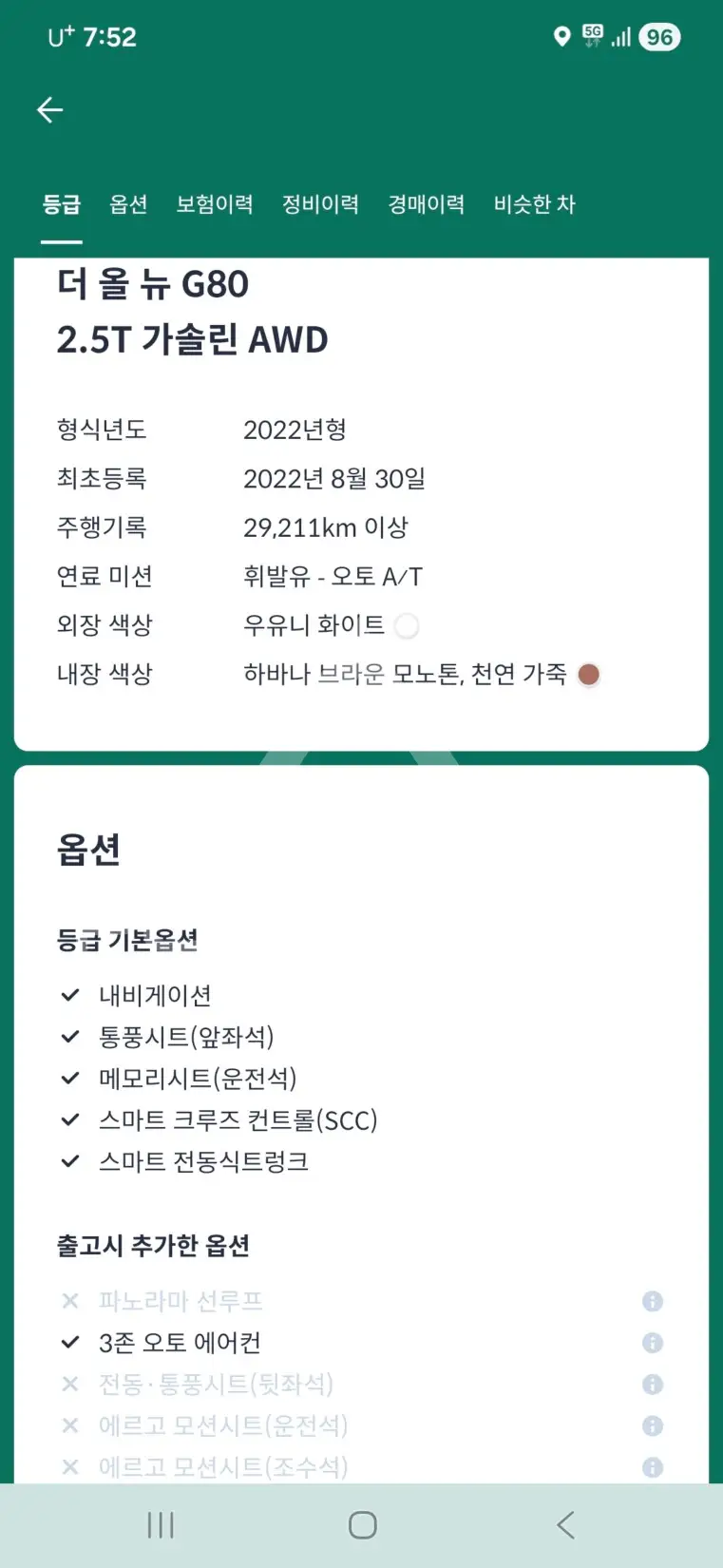Select the 등급 tab
The image size is (723, 1568).
point(62,204)
